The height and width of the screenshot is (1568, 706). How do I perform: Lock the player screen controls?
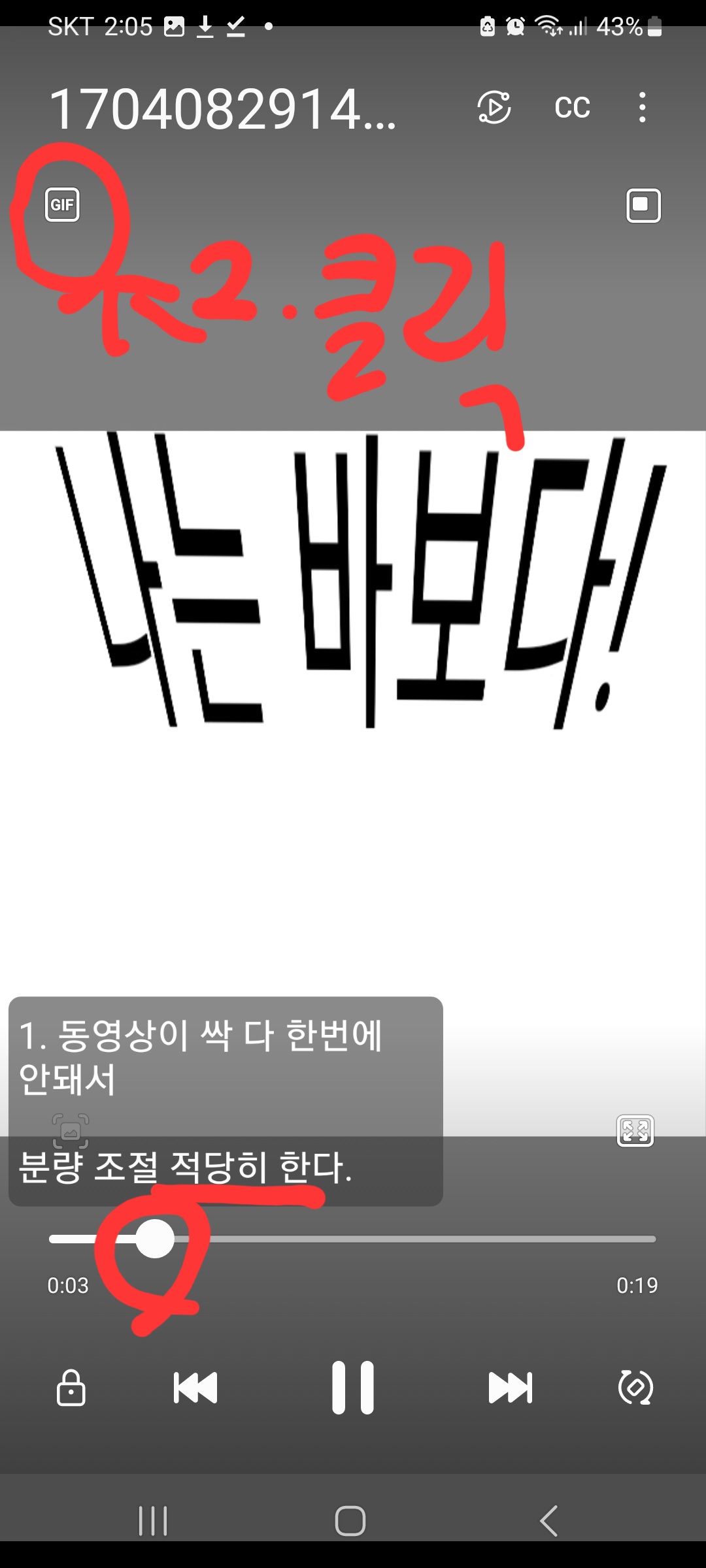click(71, 1387)
